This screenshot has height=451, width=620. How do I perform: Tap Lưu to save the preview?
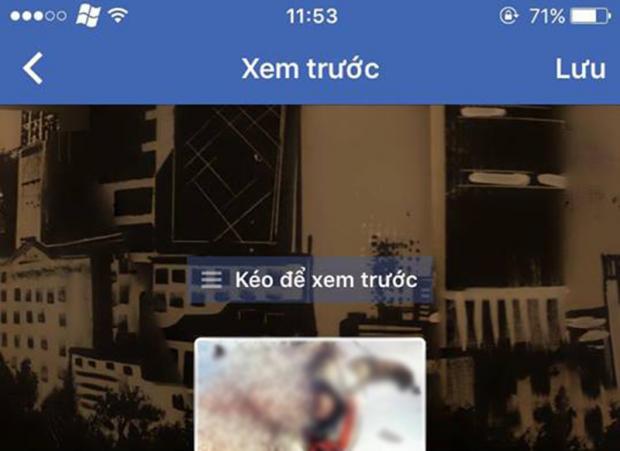tap(580, 69)
